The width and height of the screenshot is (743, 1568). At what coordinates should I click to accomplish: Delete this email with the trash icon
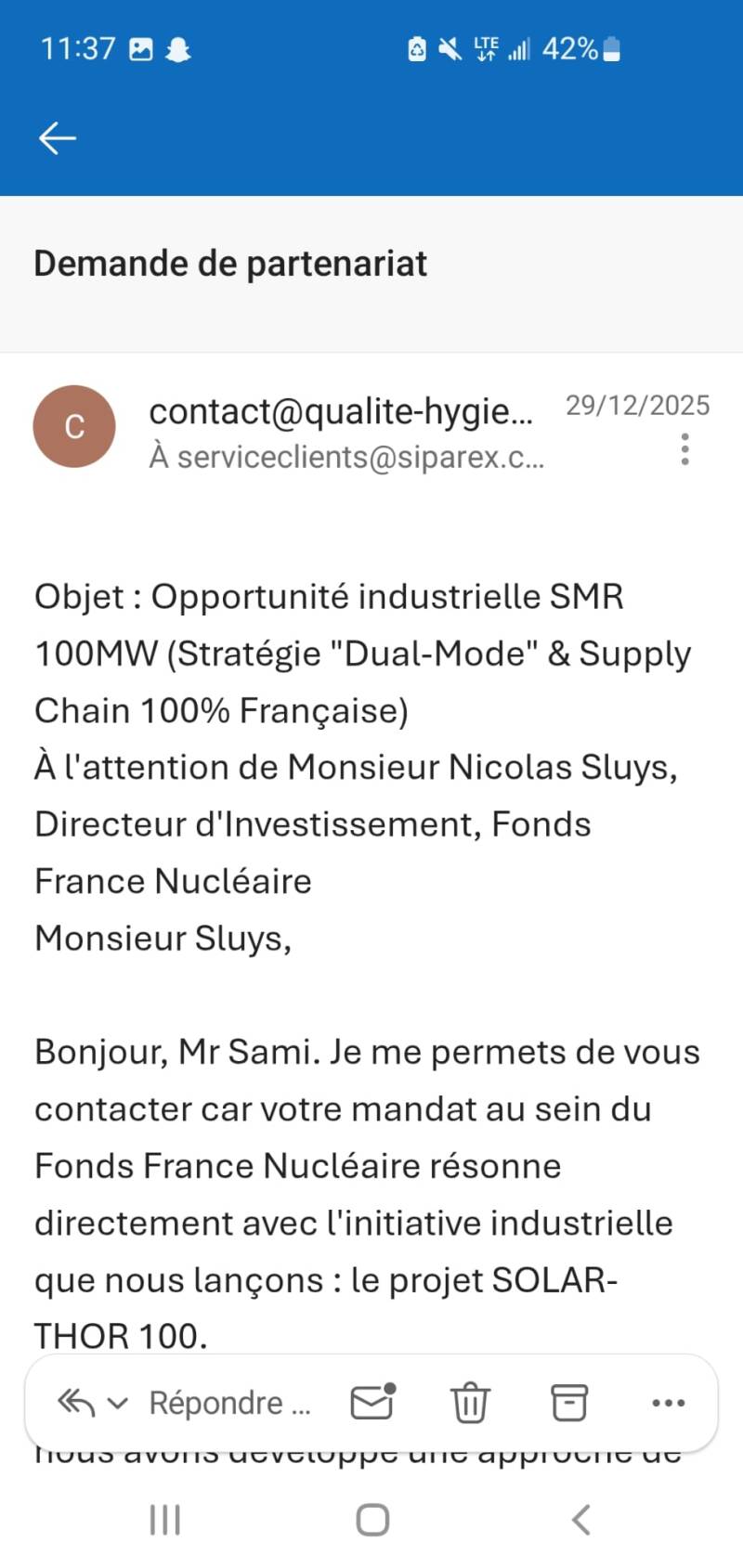(470, 1402)
